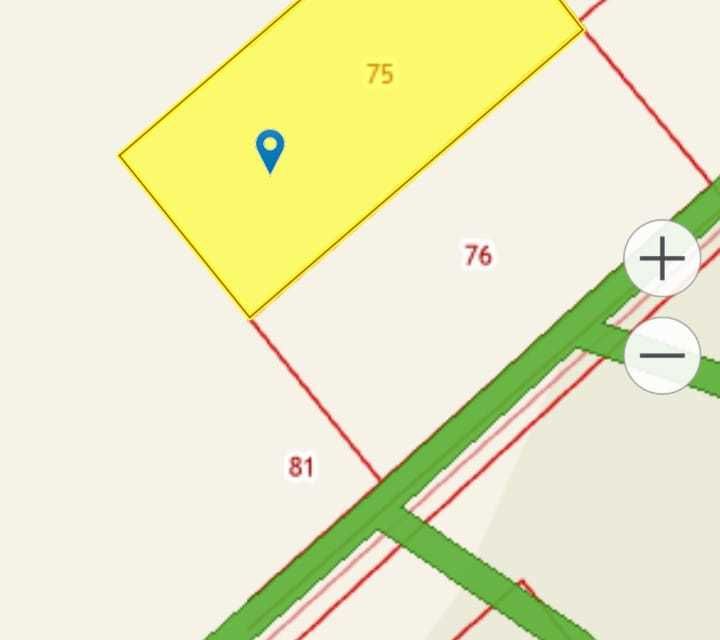Zoom out of the map

(661, 355)
